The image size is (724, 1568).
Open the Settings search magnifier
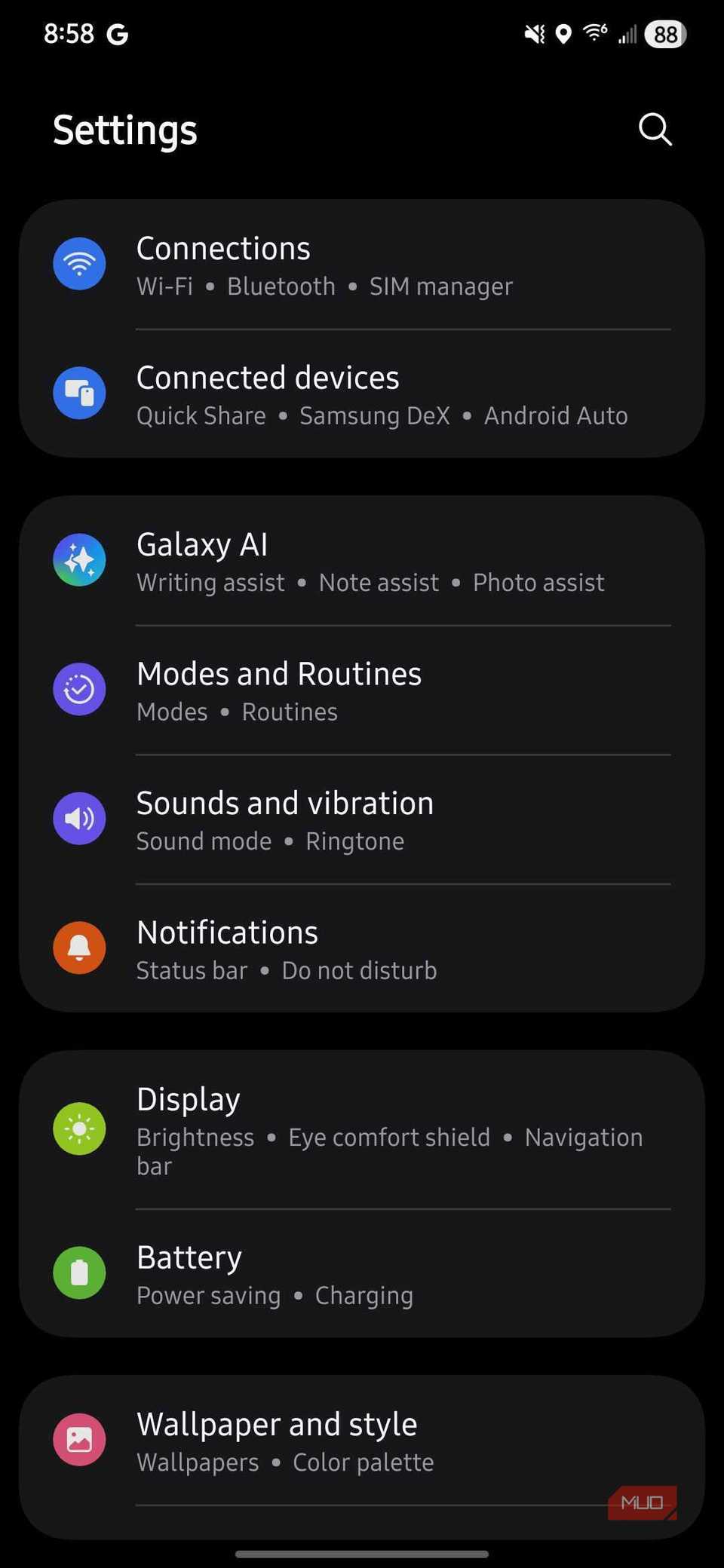pyautogui.click(x=654, y=129)
